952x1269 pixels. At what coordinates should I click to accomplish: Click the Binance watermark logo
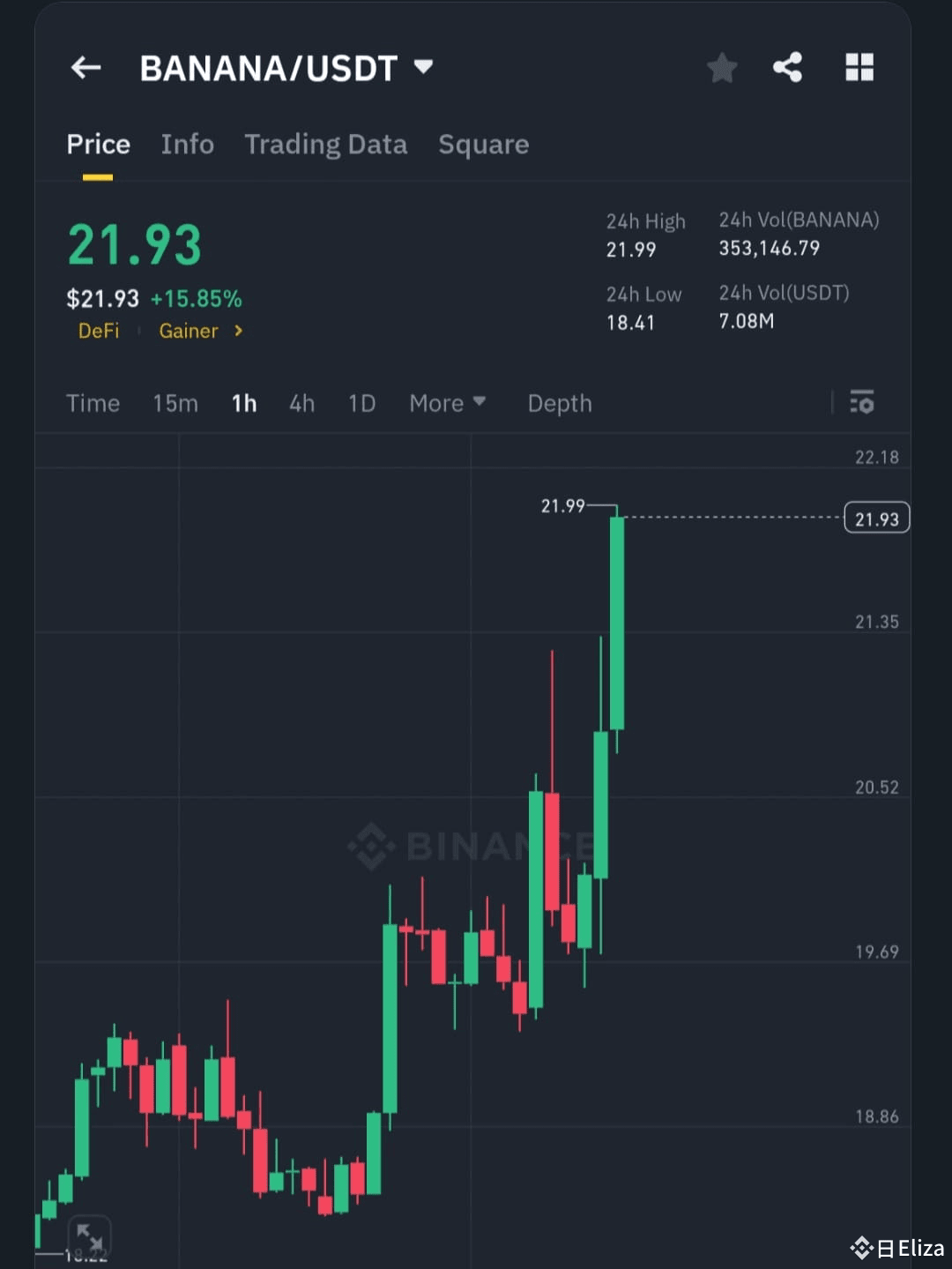[x=370, y=844]
